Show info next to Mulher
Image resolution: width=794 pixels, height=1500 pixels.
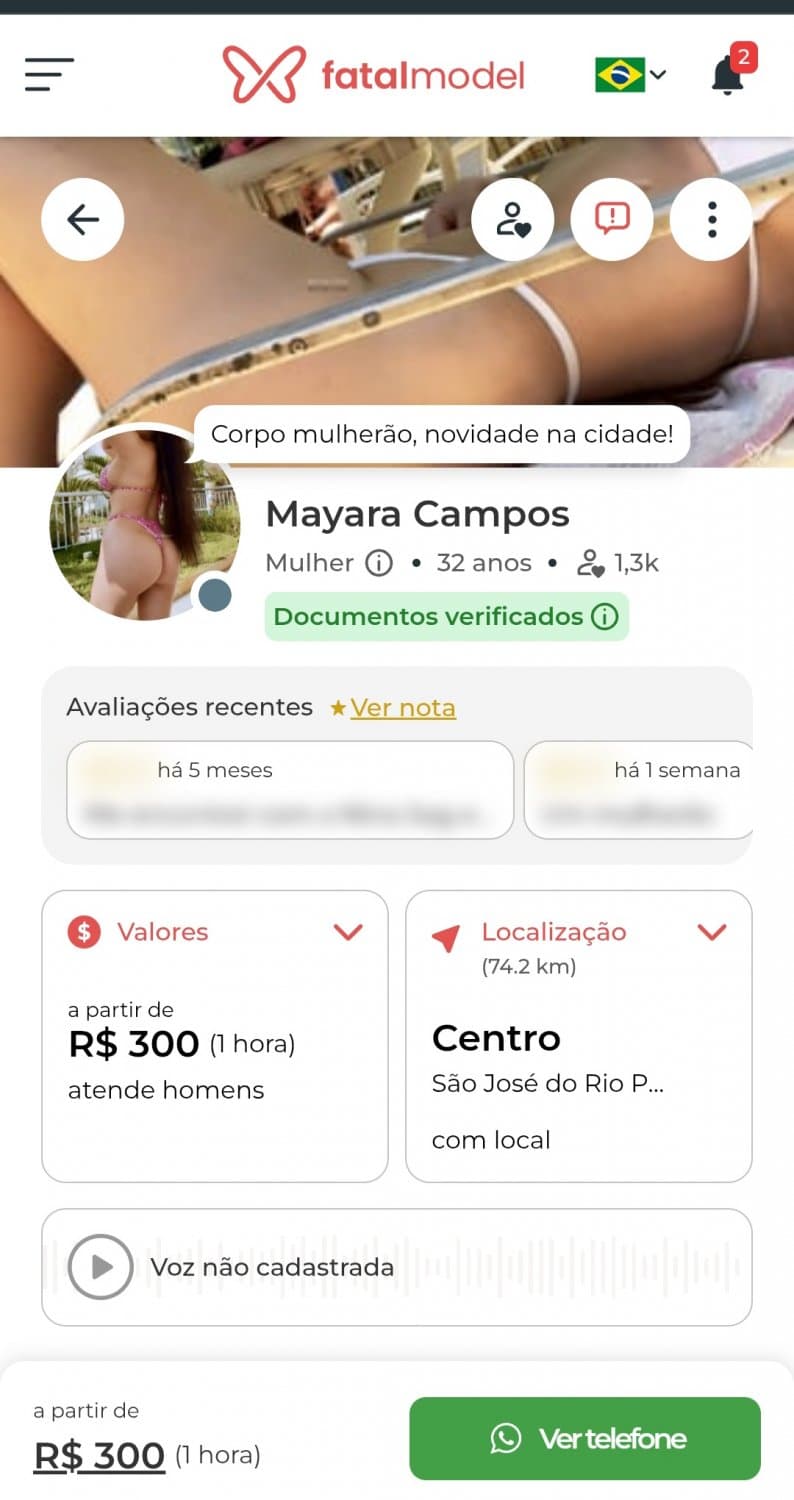pos(379,564)
